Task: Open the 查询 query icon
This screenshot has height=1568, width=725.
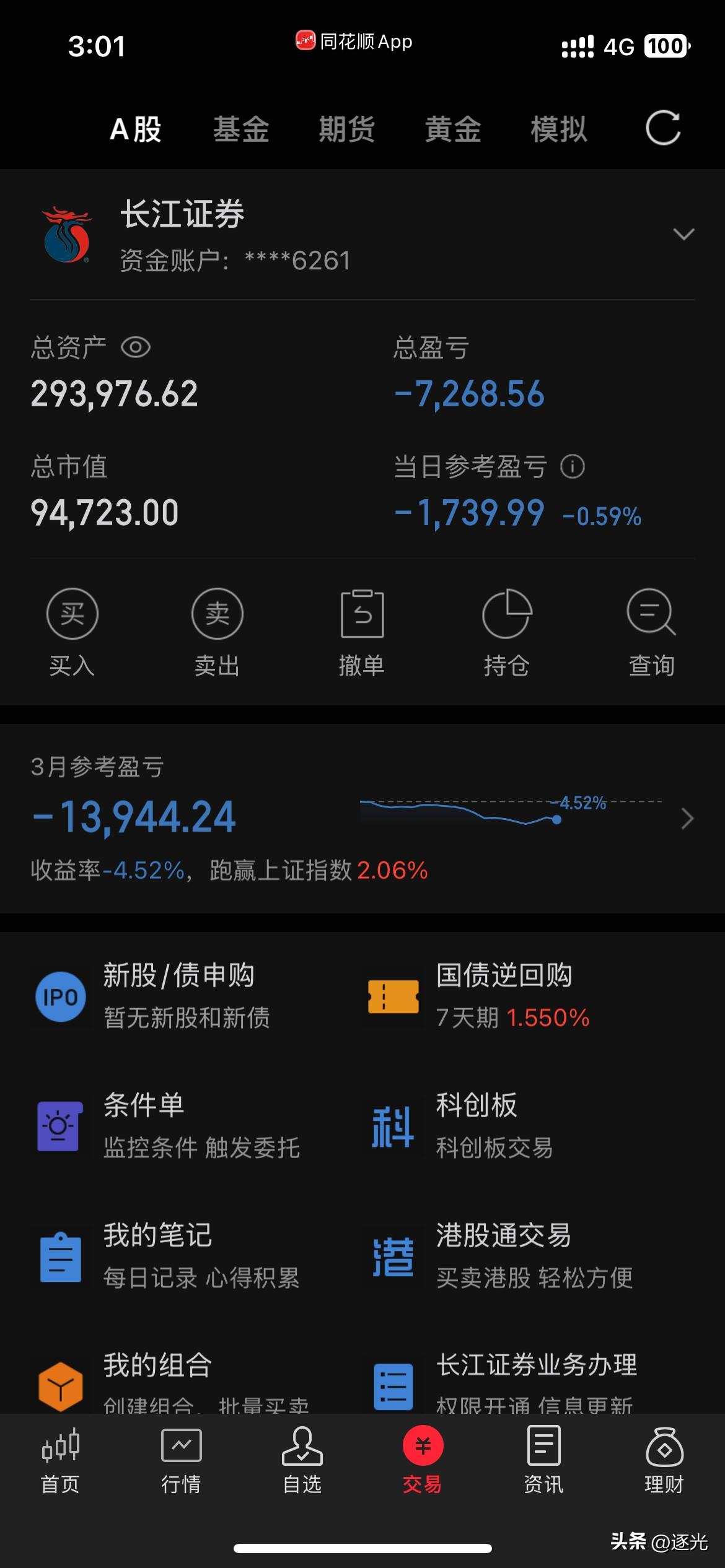Action: [x=651, y=613]
